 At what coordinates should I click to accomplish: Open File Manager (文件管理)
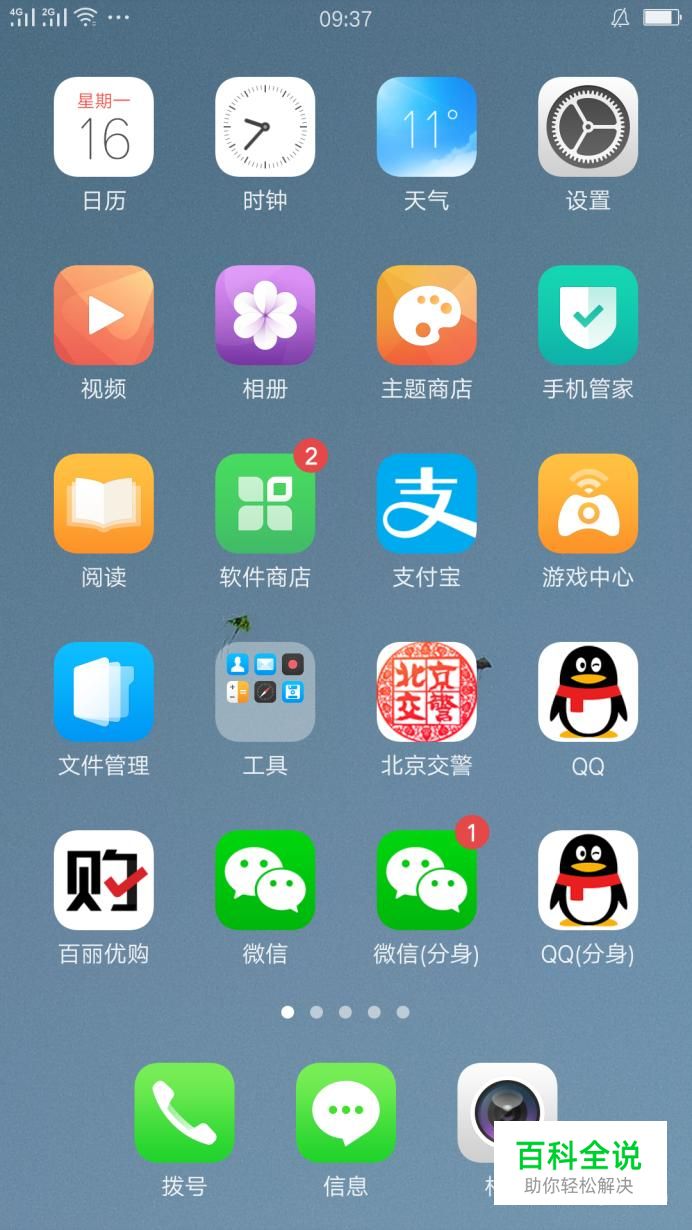(x=104, y=691)
